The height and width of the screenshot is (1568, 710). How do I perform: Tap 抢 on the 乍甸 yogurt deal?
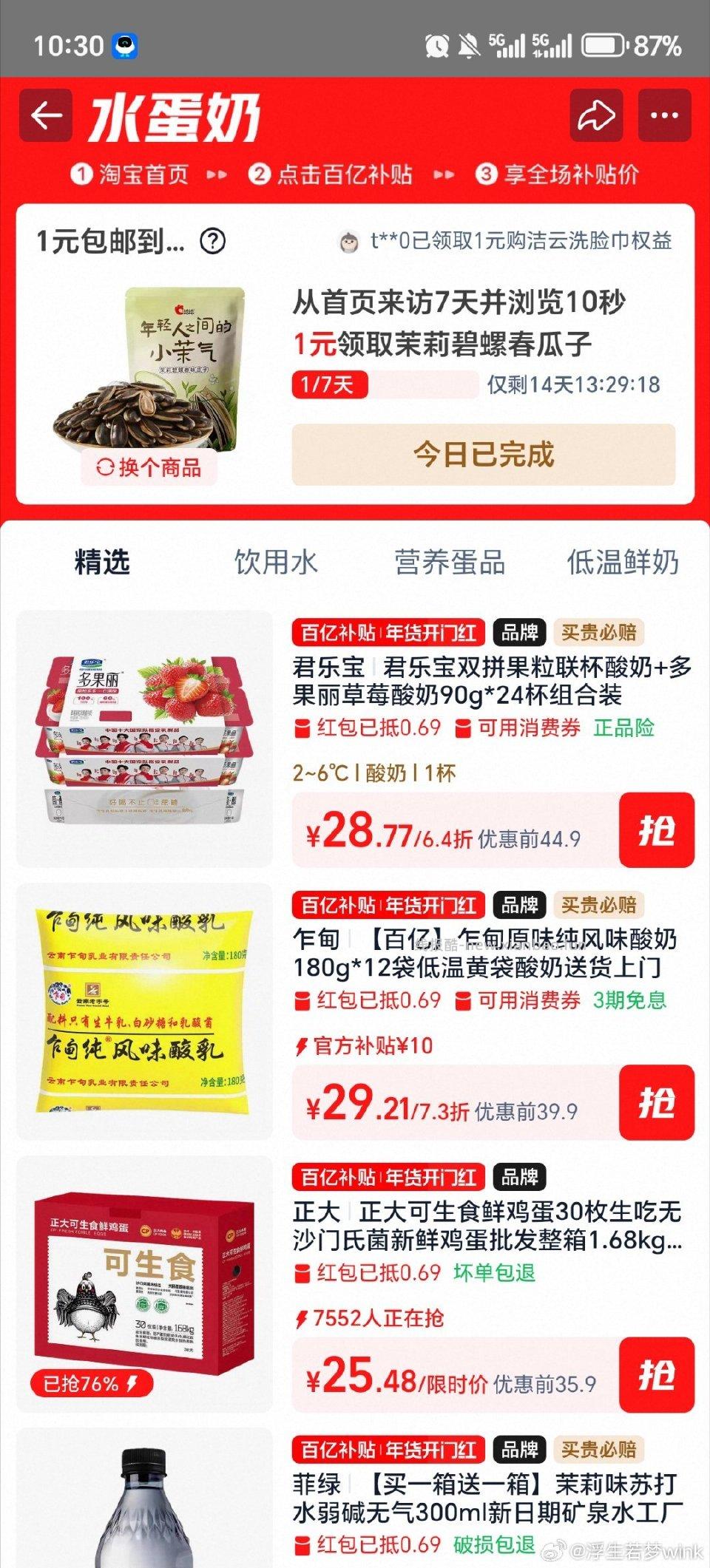coord(657,1100)
